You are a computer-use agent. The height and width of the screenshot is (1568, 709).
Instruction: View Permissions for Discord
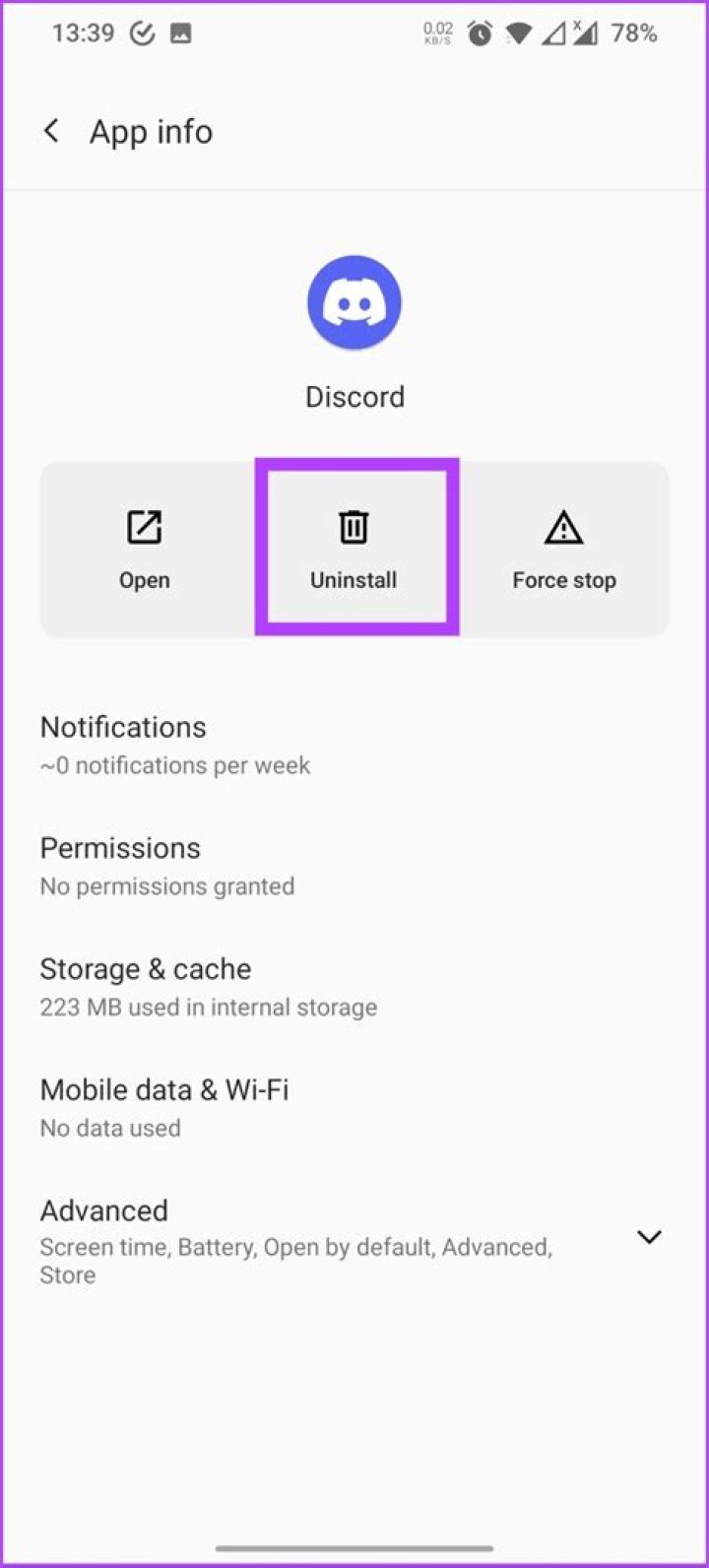(167, 866)
